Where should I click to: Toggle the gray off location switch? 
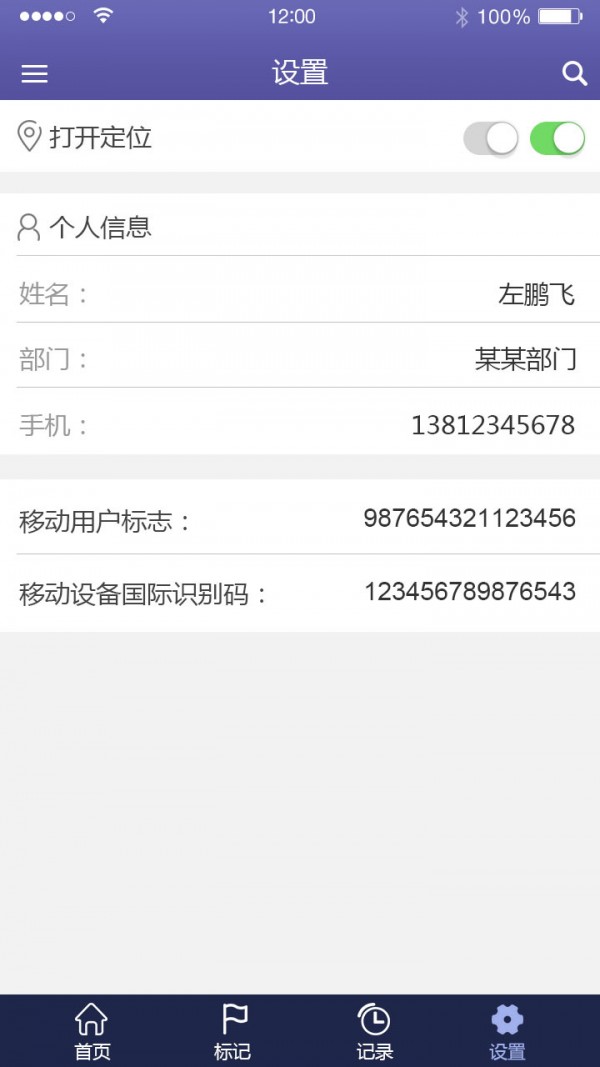coord(490,138)
